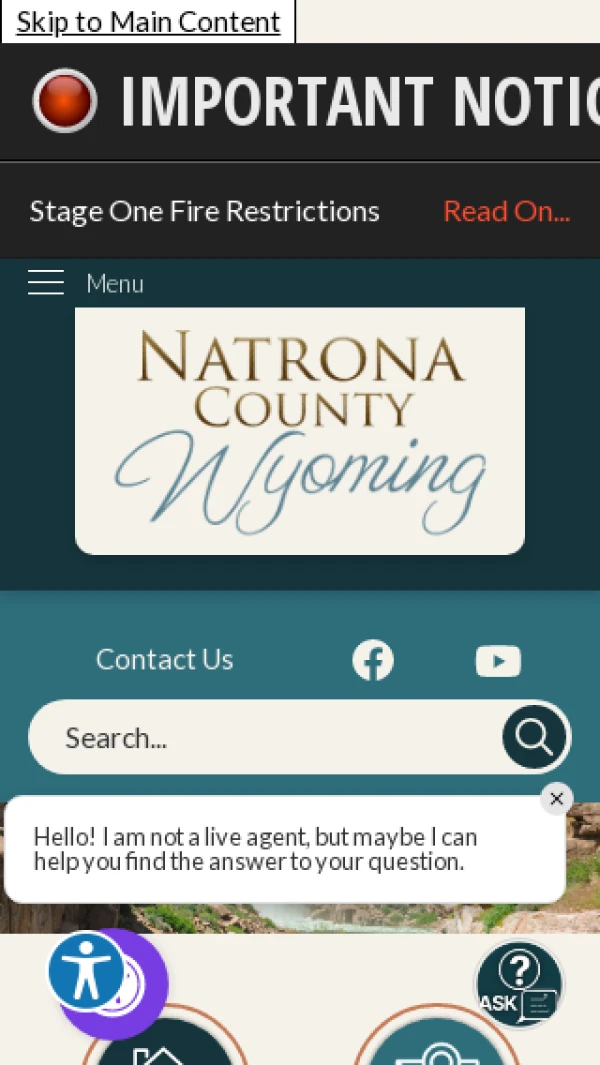Open the Contact Us link
The height and width of the screenshot is (1065, 600).
tap(164, 659)
